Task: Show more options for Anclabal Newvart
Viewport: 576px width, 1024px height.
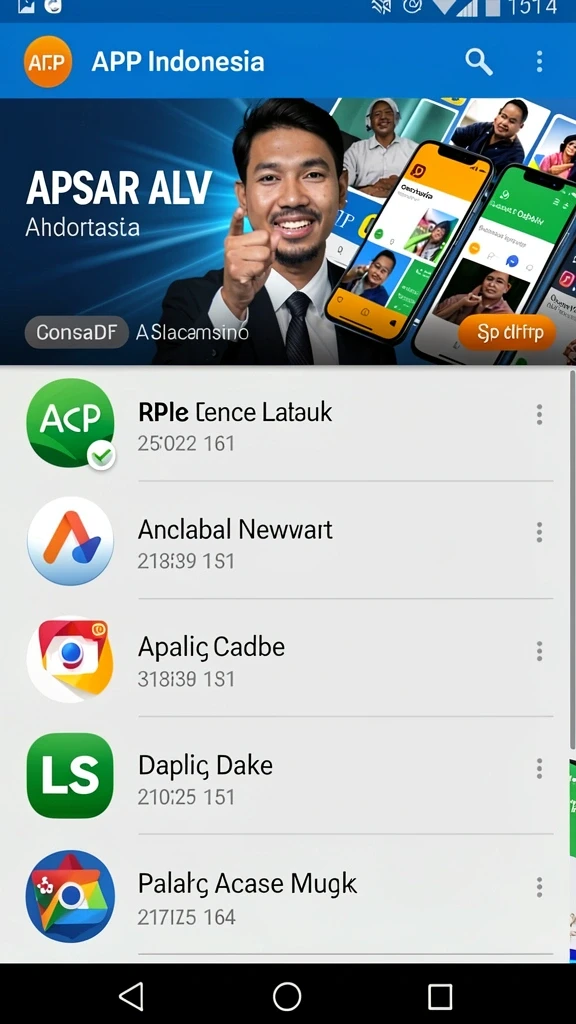Action: tap(539, 532)
